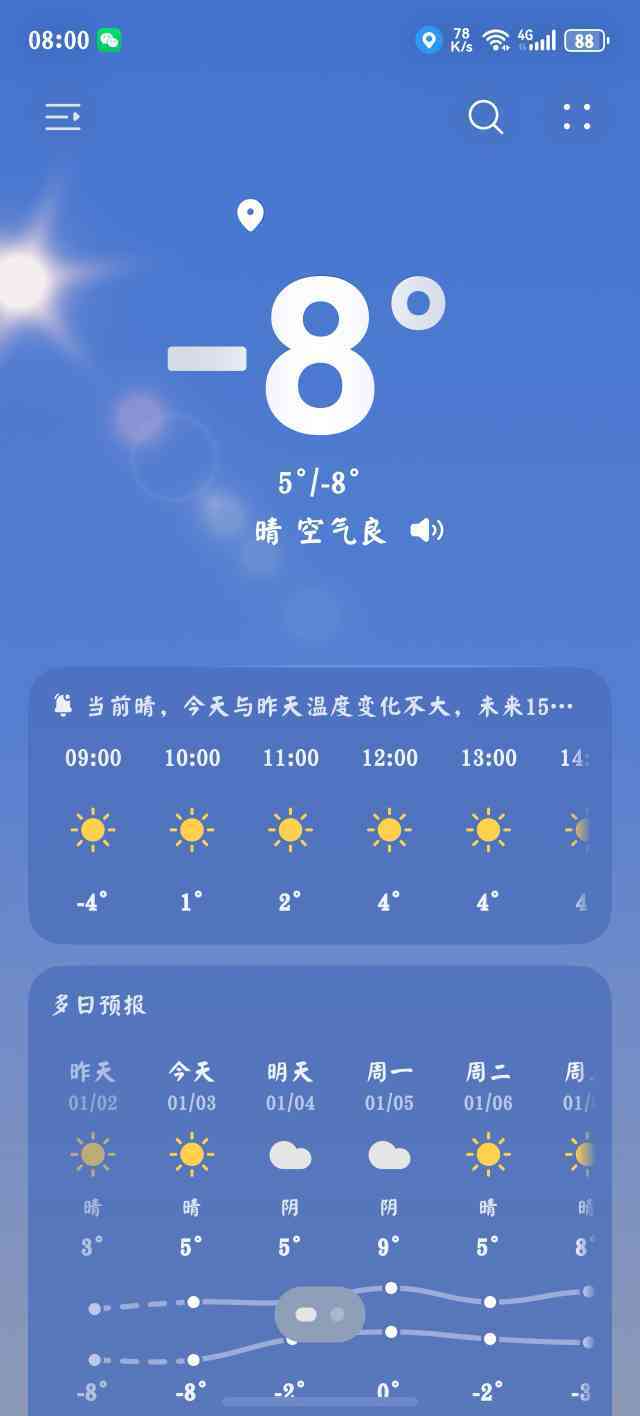The image size is (640, 1416).
Task: Open the weather alert summary notice
Action: pos(320,707)
